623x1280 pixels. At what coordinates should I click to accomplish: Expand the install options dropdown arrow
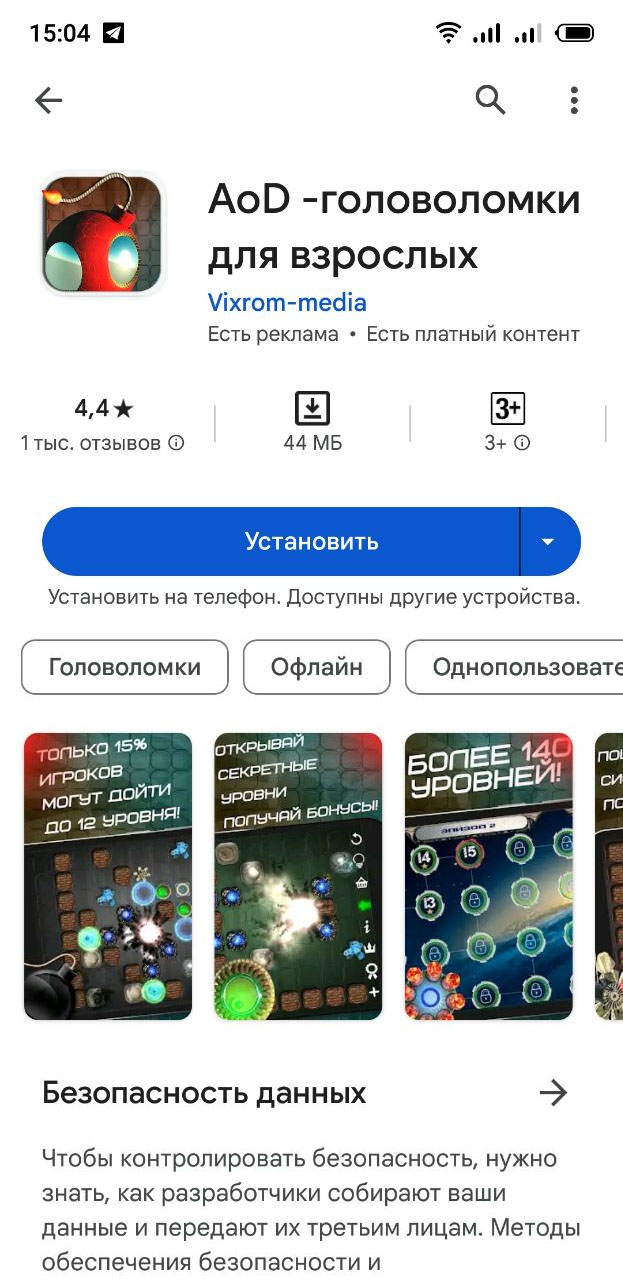(551, 541)
